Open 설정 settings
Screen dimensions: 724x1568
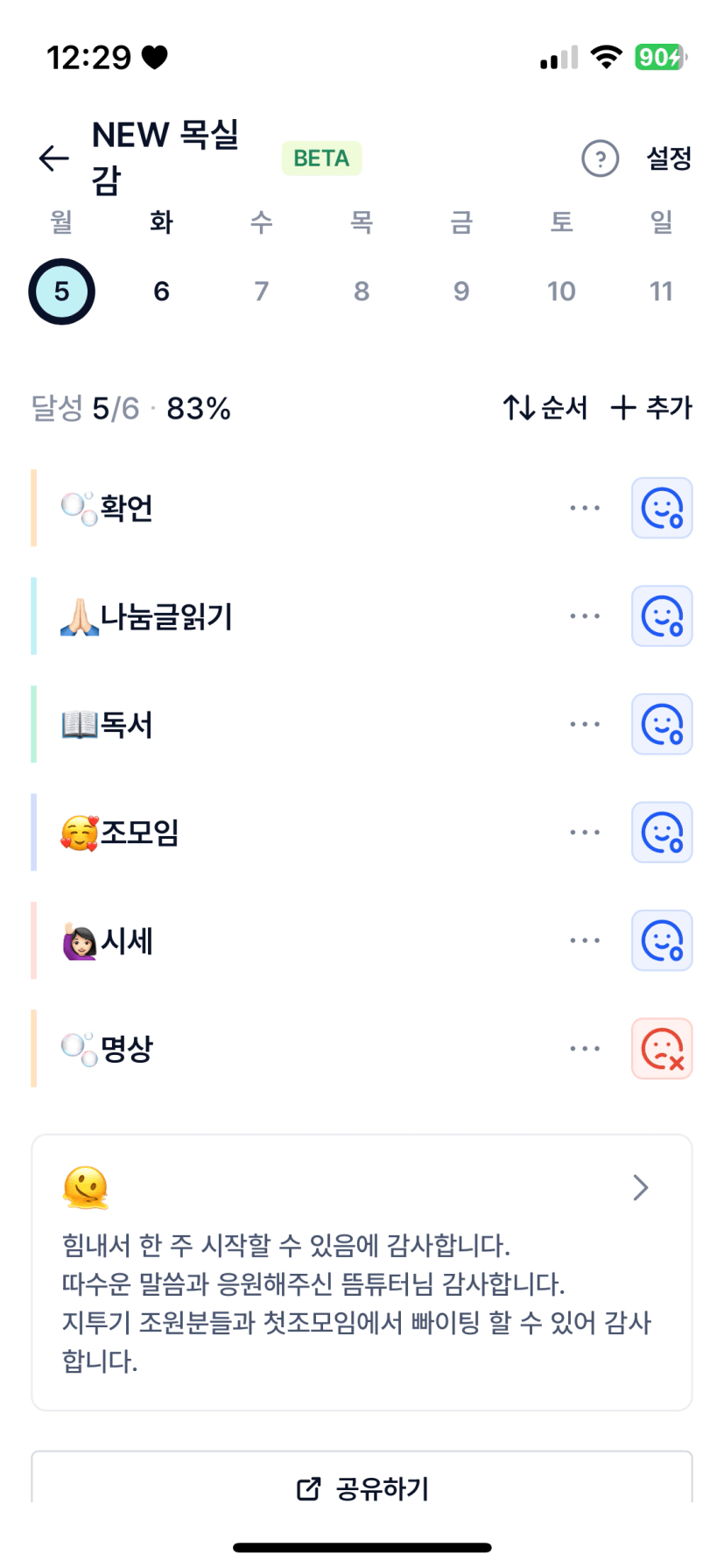click(669, 158)
